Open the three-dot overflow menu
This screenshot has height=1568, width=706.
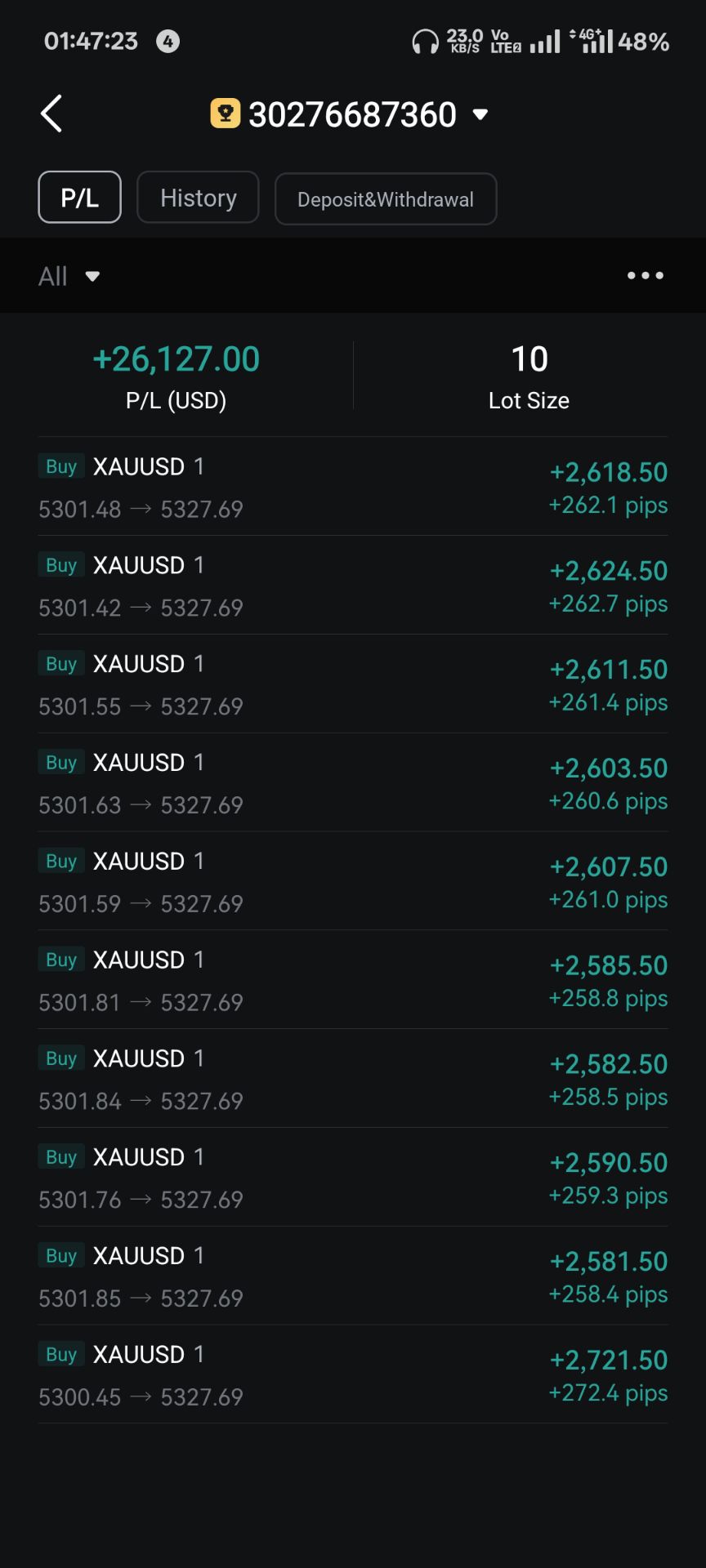click(x=645, y=276)
